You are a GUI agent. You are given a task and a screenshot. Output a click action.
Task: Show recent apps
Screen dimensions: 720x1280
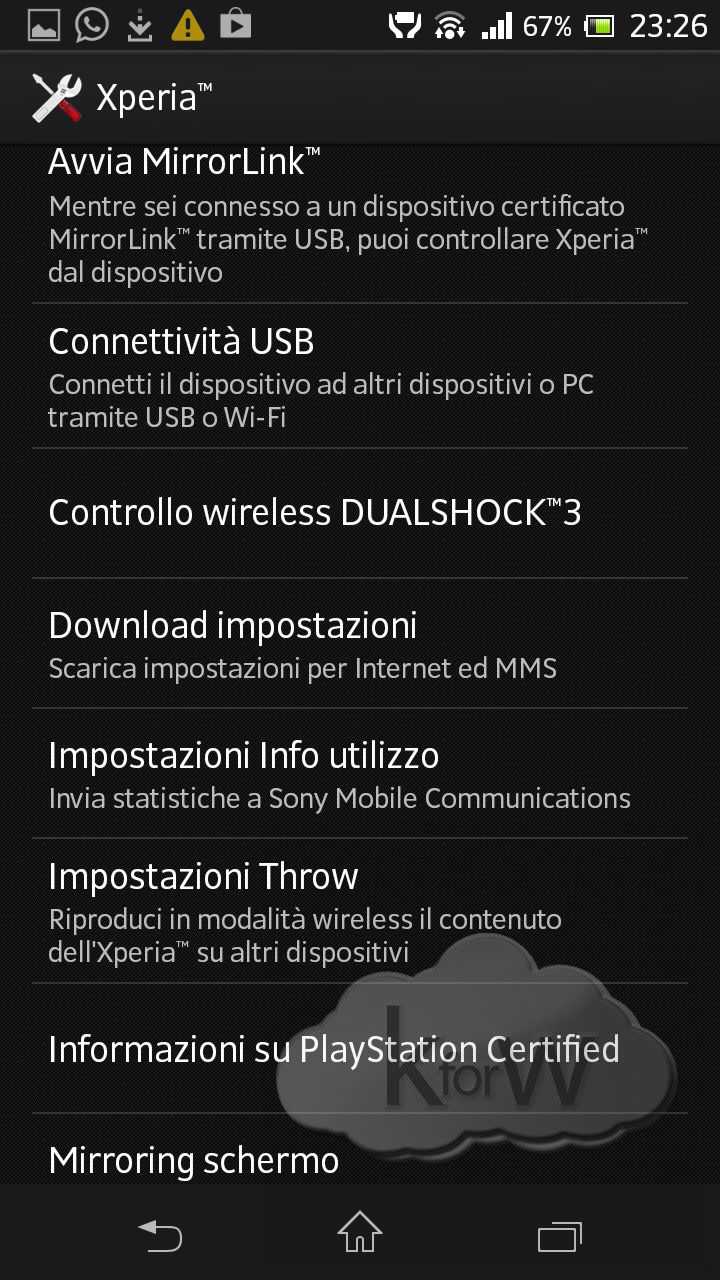pos(559,1235)
